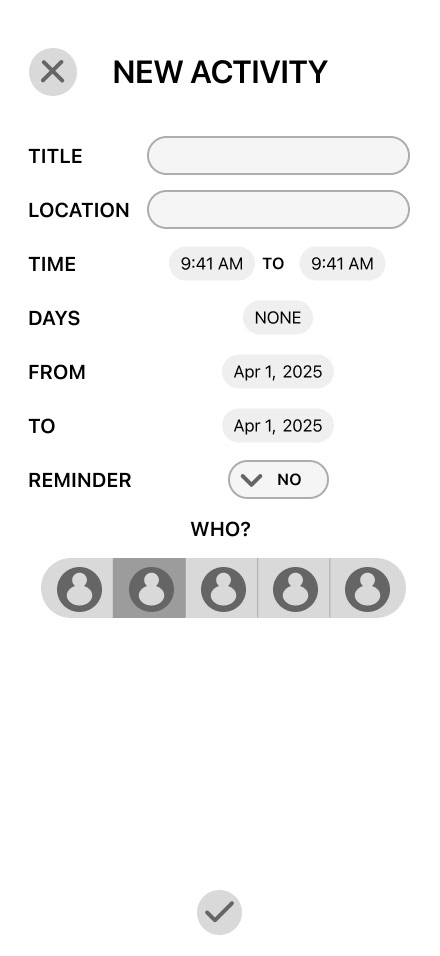Expand the Reminder dropdown set to NO
This screenshot has height=956, width=440.
[x=278, y=479]
